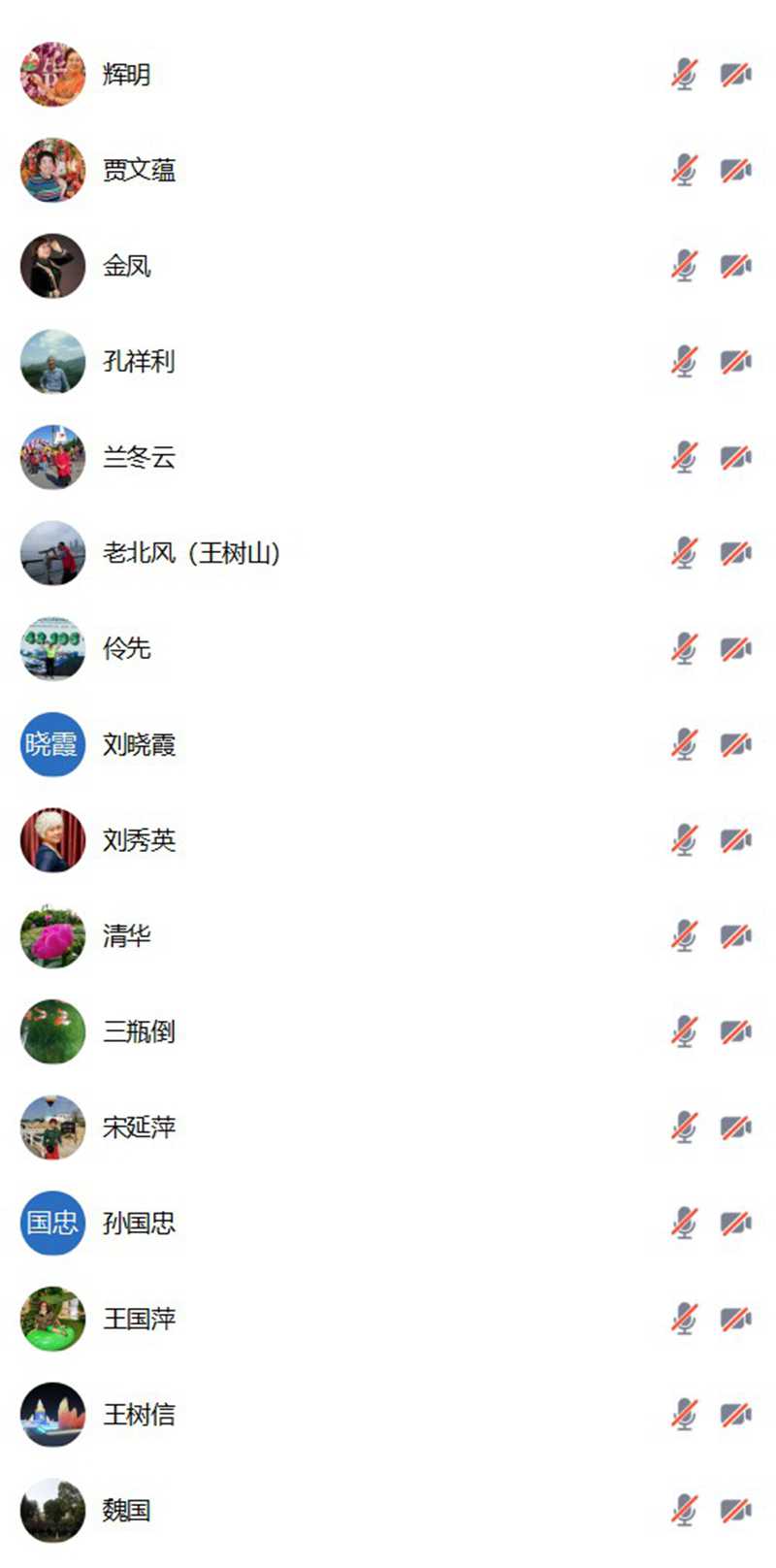The width and height of the screenshot is (776, 1568).
Task: Tap the camera-off icon for 伶先
Action: coord(735,648)
